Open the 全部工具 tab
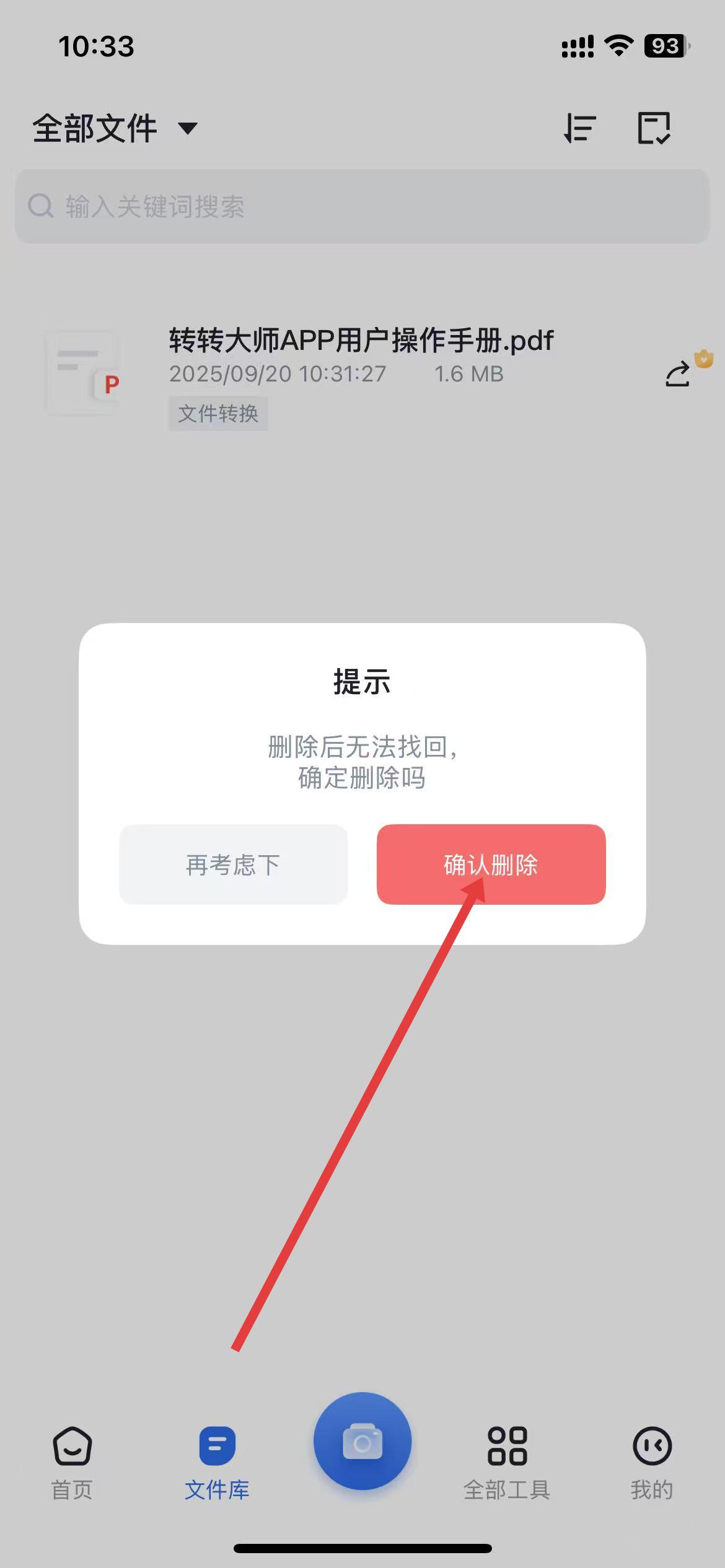The width and height of the screenshot is (725, 1568). (x=507, y=1461)
